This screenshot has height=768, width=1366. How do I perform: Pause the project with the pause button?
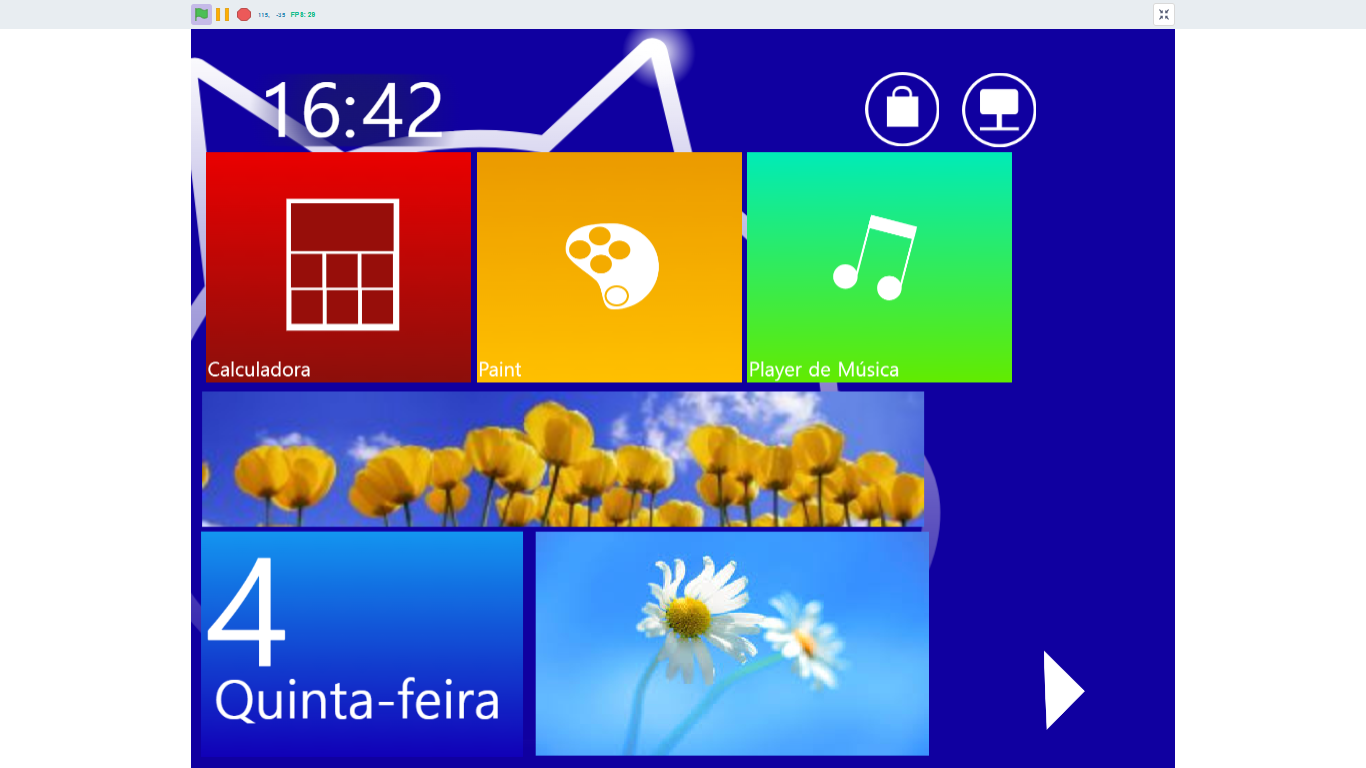pos(223,14)
